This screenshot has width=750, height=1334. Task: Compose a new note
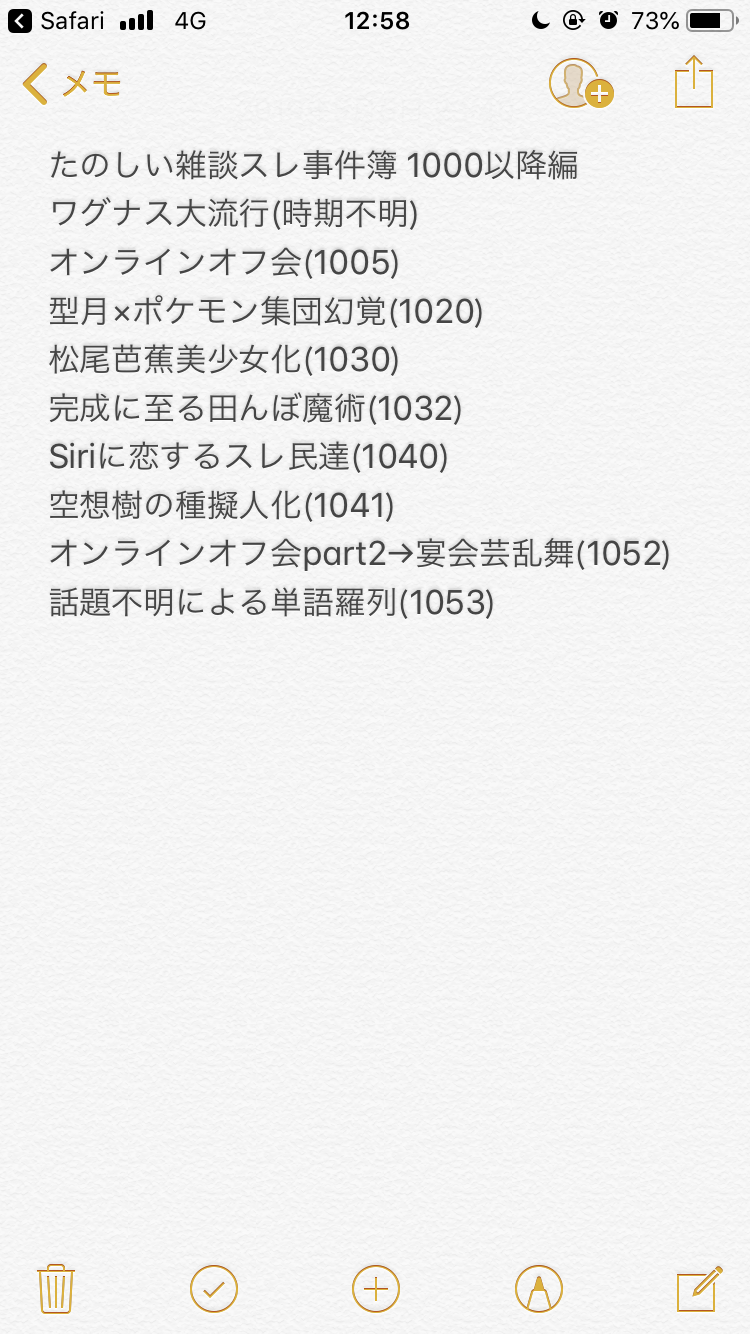click(x=699, y=1288)
